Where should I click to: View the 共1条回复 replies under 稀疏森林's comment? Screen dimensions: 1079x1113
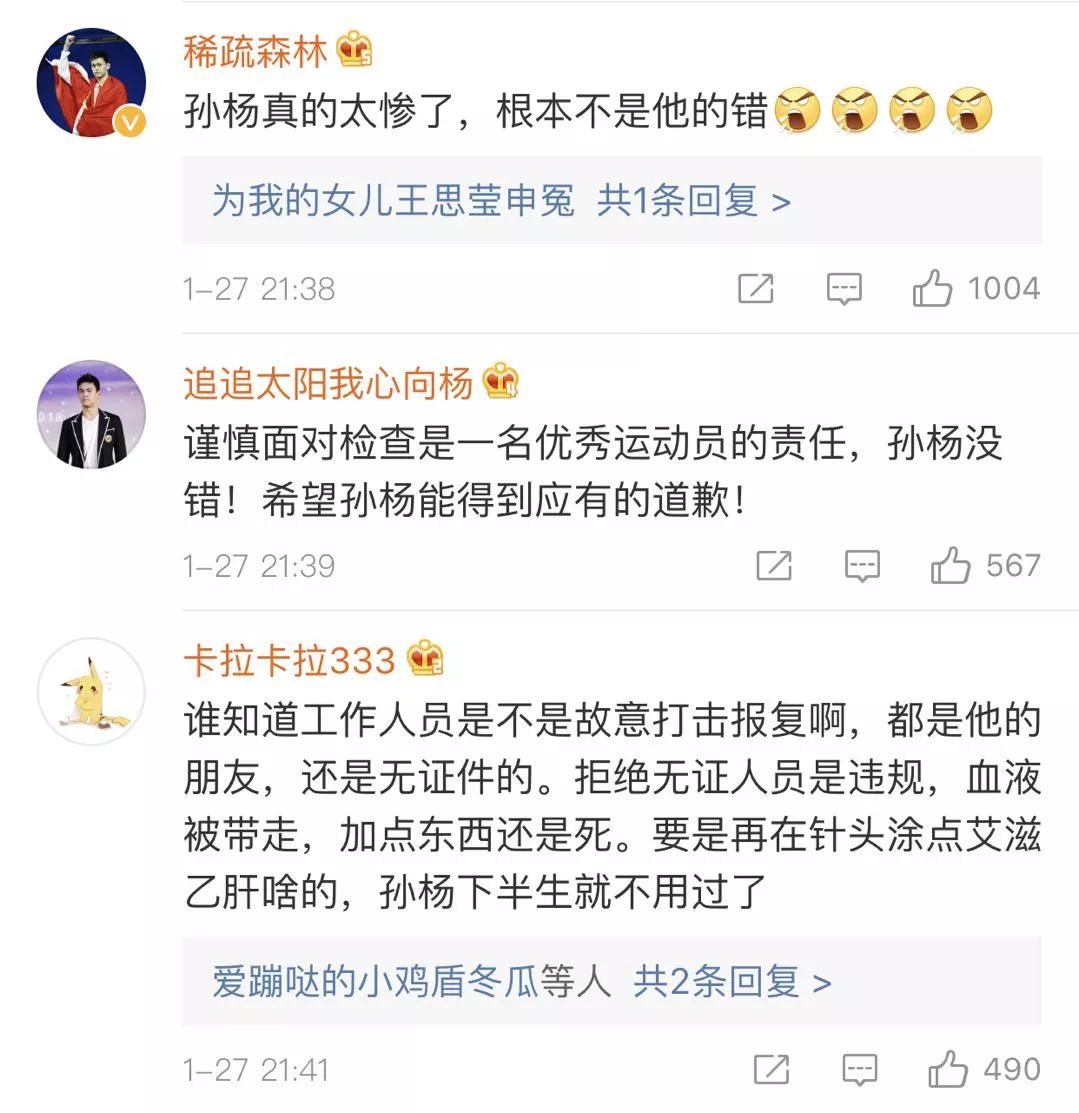coord(694,202)
